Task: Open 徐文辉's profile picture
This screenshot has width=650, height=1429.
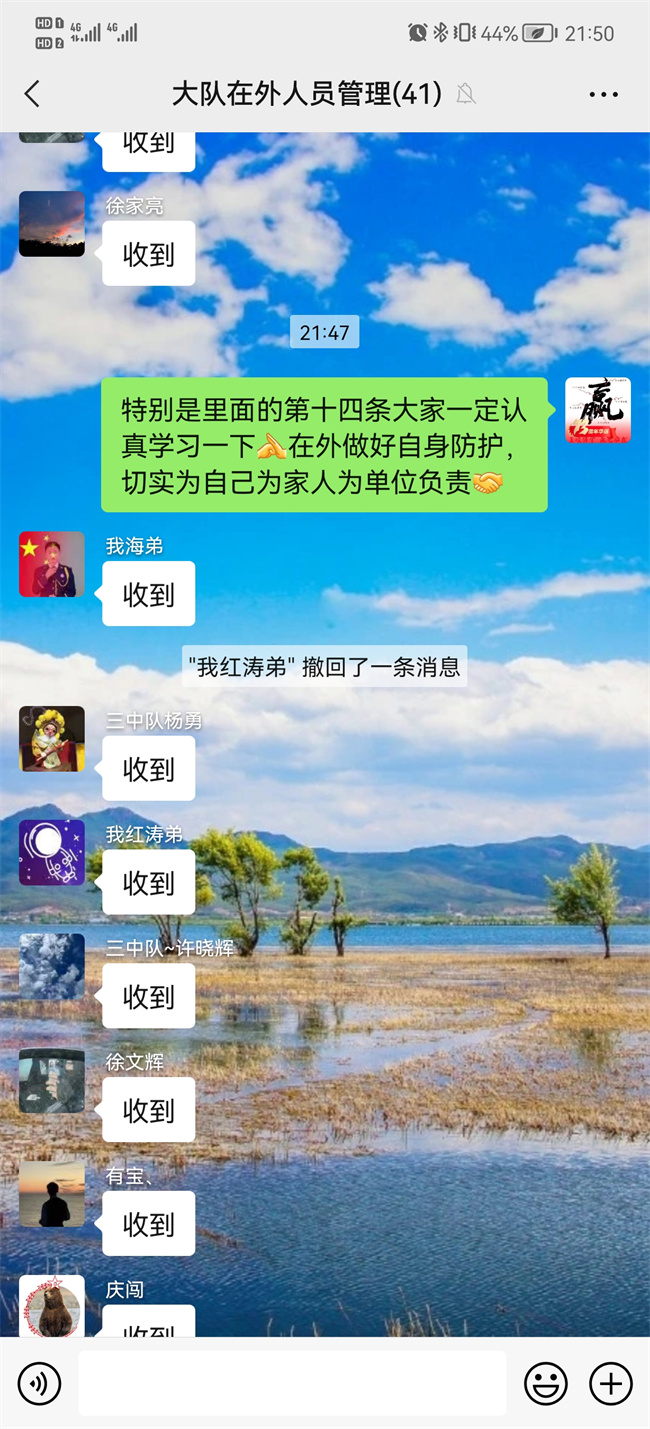Action: (x=52, y=1081)
